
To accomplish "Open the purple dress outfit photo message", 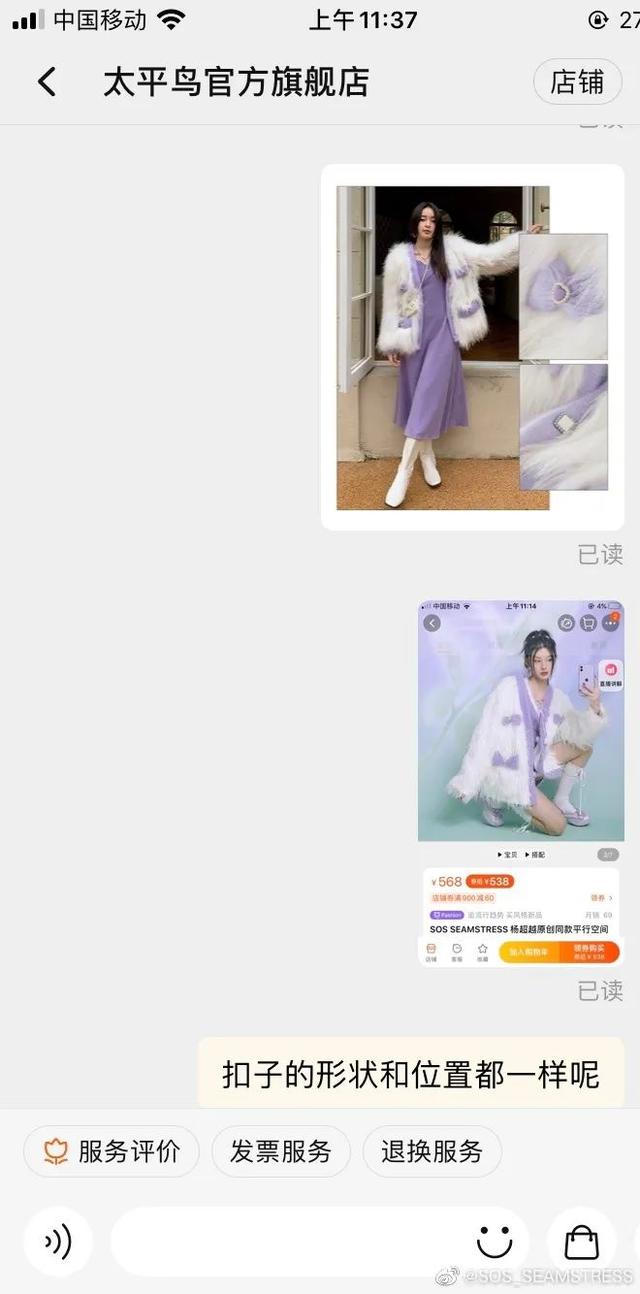I will click(472, 347).
